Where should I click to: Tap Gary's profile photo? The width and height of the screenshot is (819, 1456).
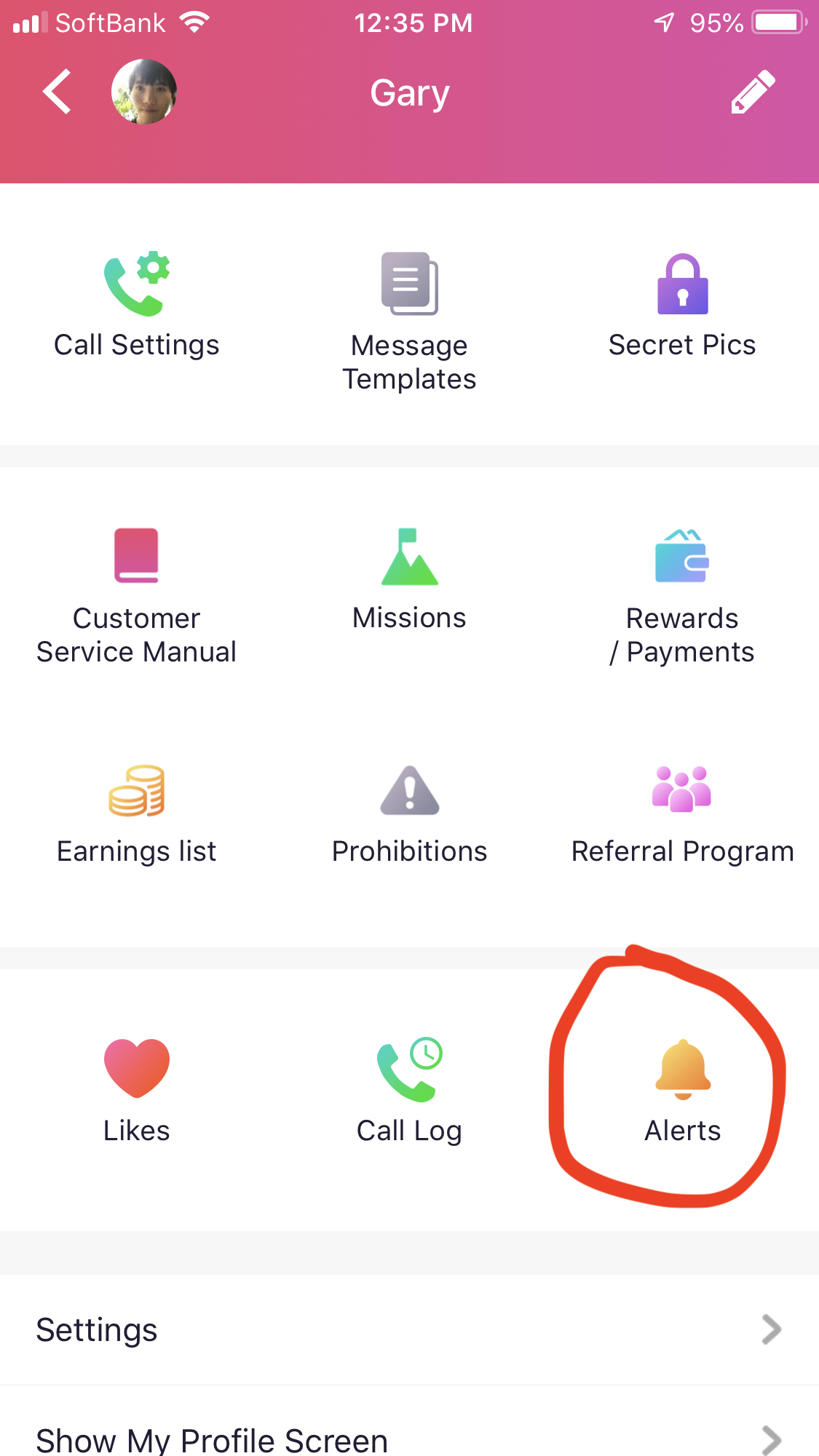coord(144,92)
